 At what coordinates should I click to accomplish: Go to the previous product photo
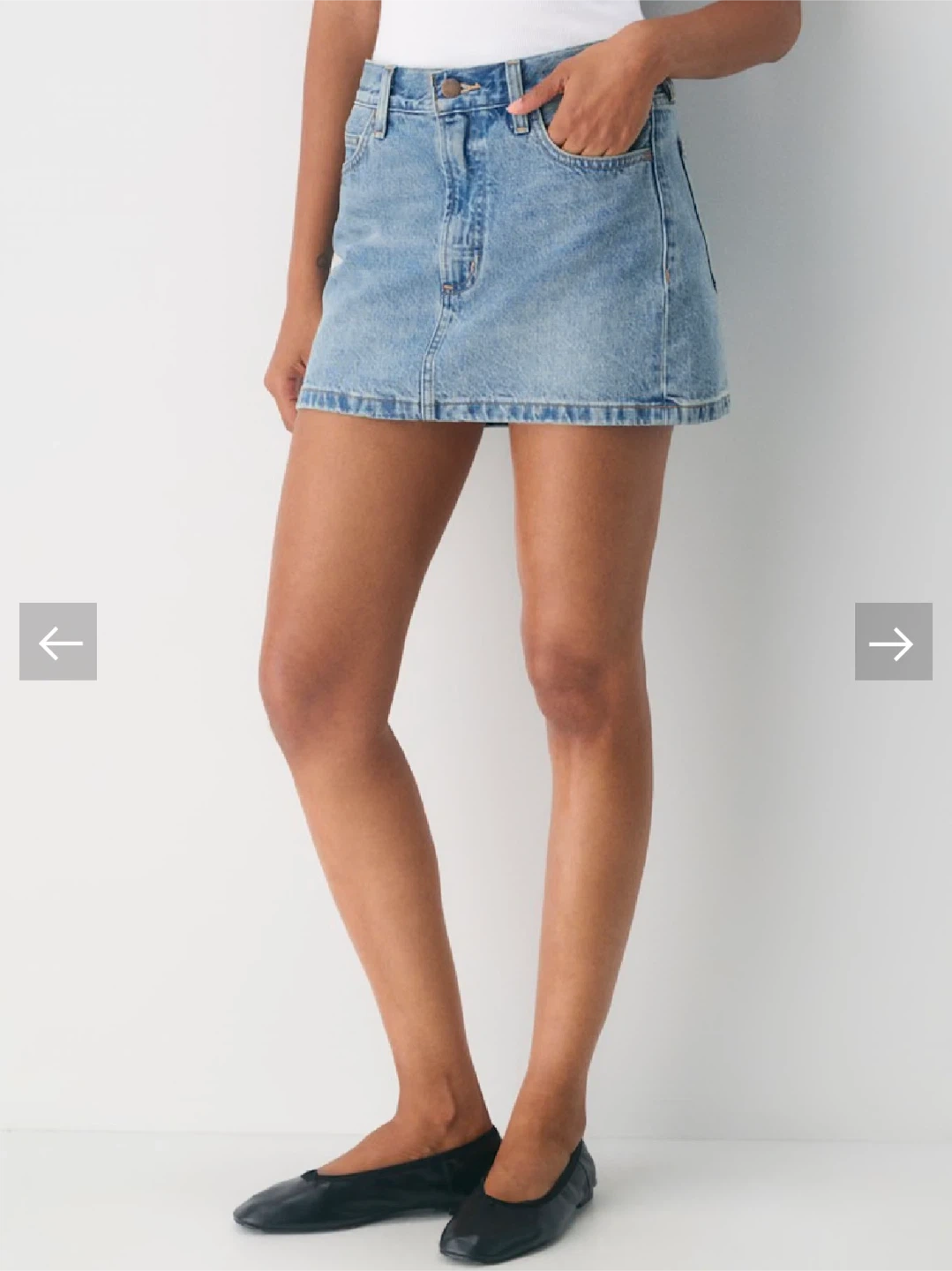(58, 642)
